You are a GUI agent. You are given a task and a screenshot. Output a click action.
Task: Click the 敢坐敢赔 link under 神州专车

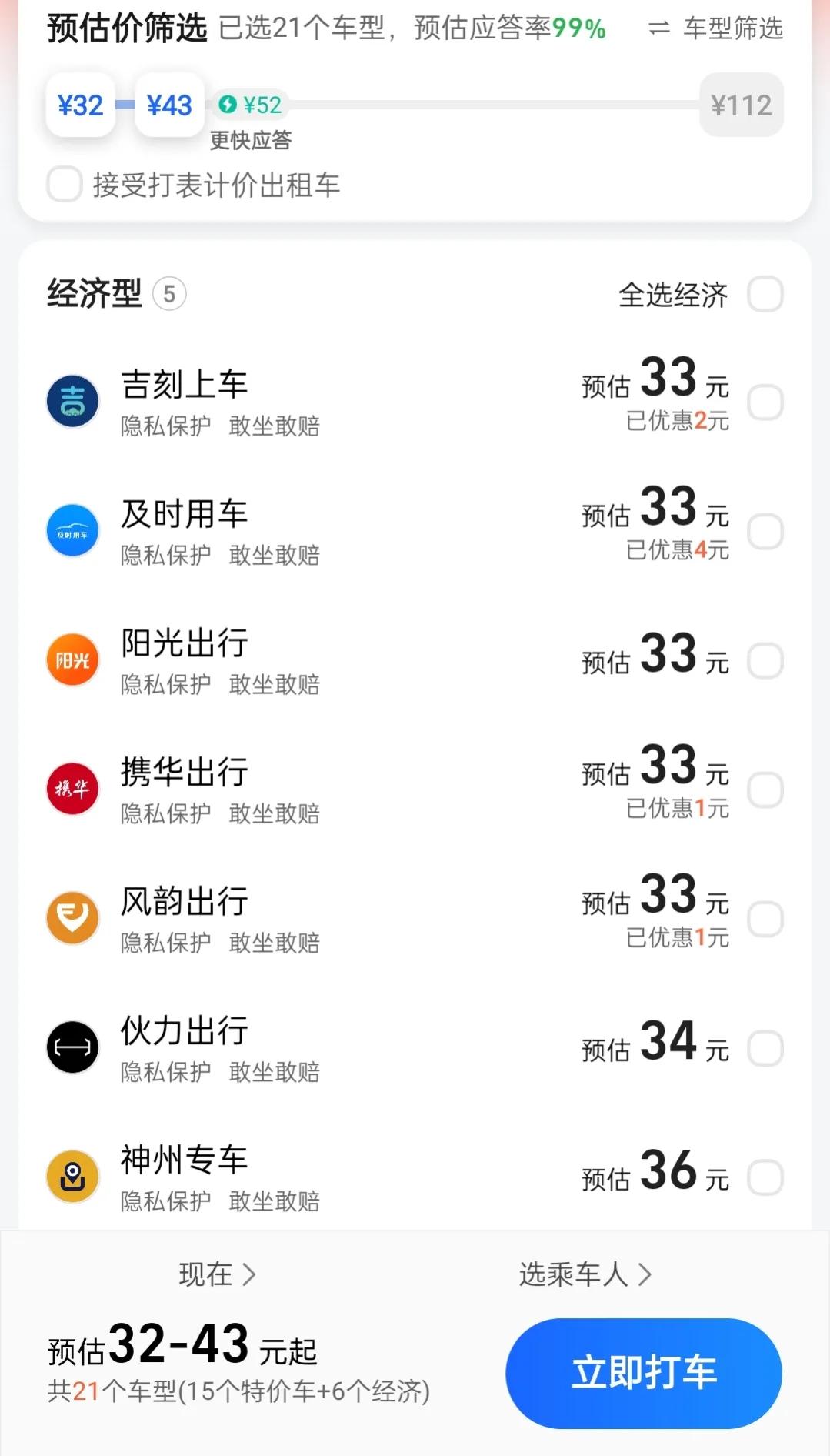coord(275,1201)
